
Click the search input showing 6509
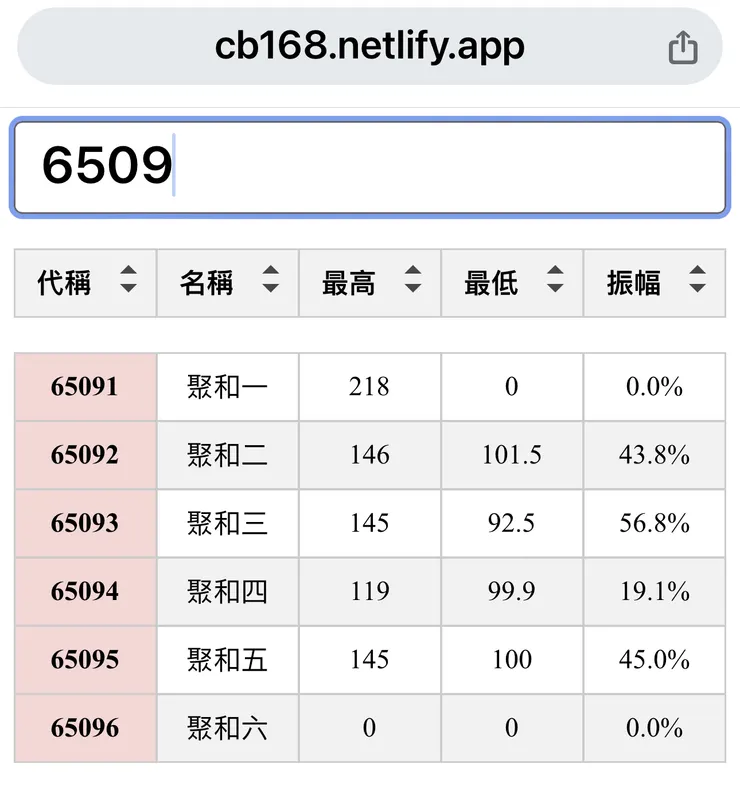coord(370,164)
